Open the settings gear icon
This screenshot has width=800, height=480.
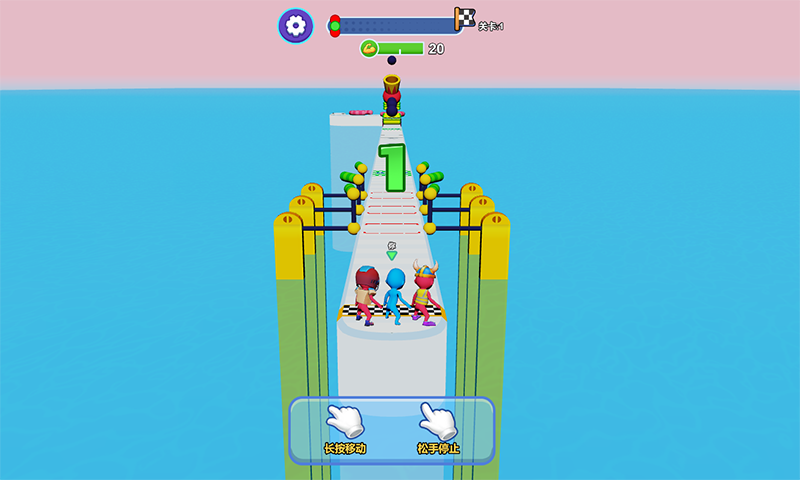coord(295,26)
